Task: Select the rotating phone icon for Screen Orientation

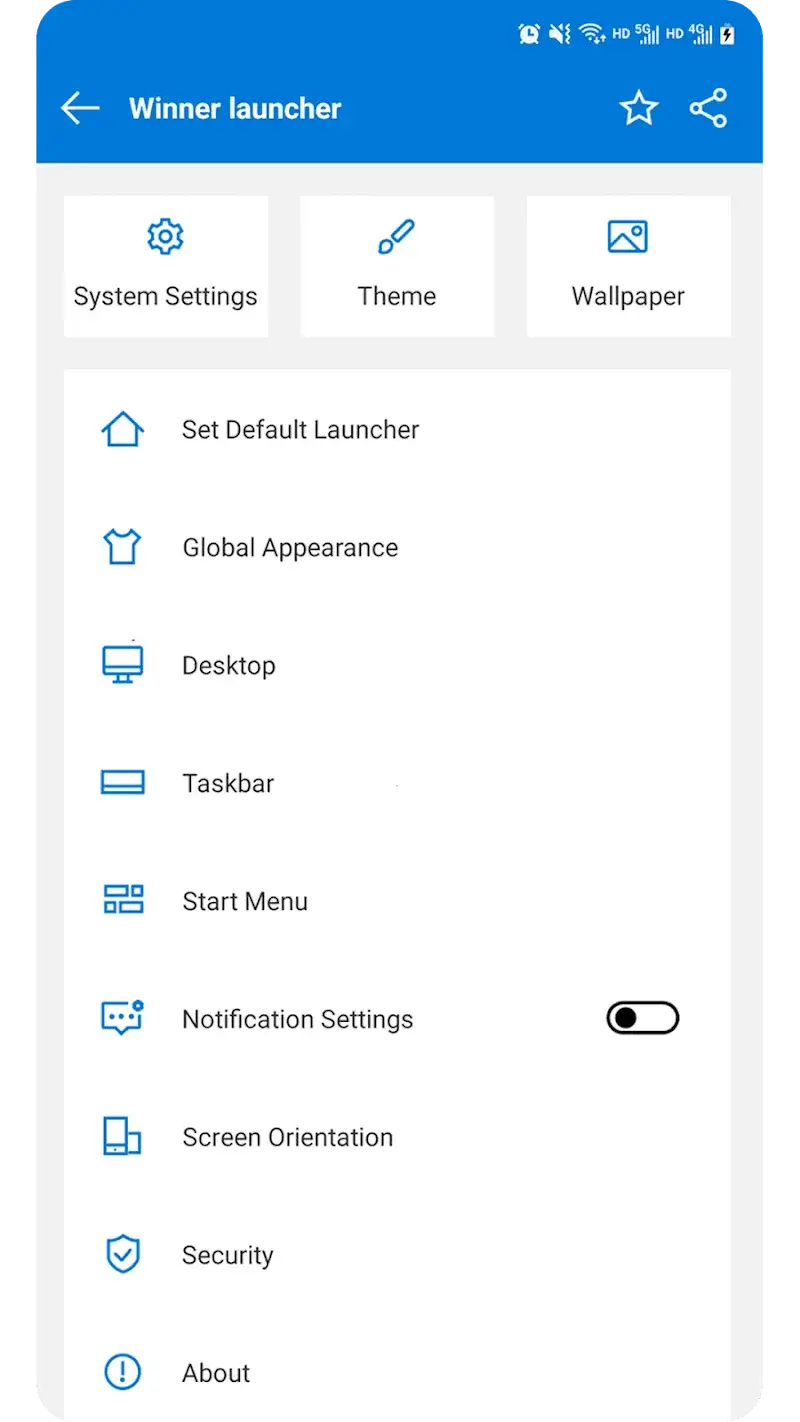Action: 122,1136
